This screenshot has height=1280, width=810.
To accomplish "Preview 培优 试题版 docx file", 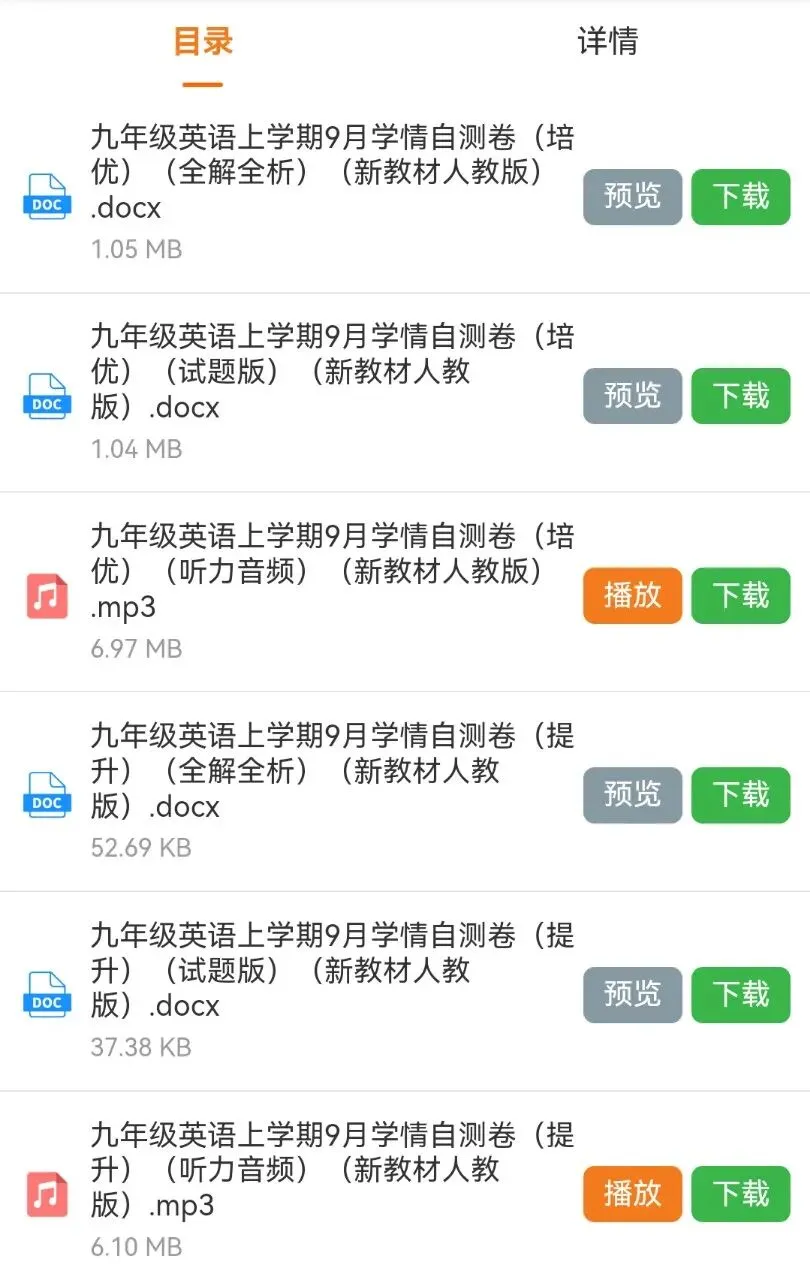I will pyautogui.click(x=633, y=396).
